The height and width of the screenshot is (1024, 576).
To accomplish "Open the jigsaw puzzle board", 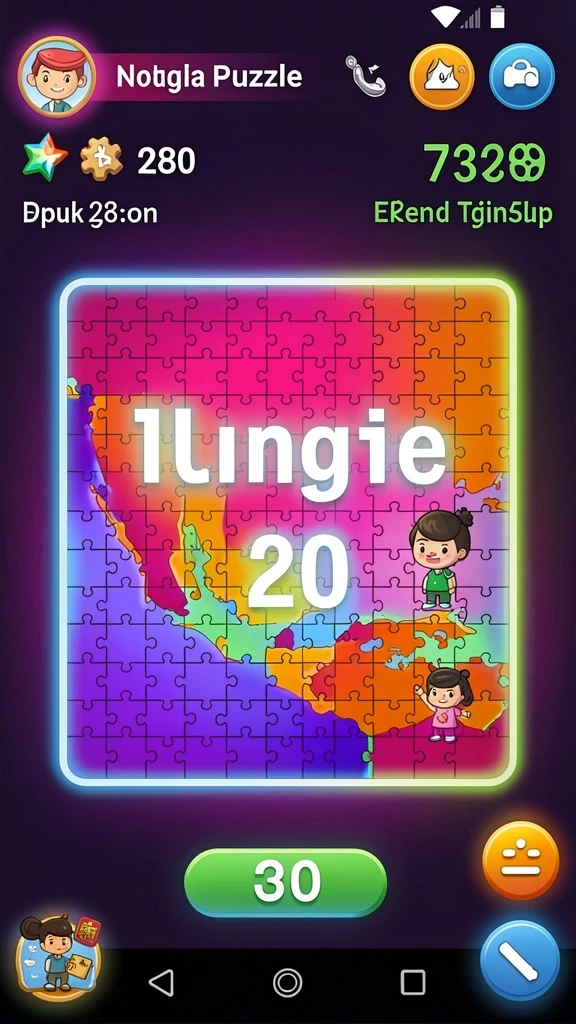I will point(288,532).
